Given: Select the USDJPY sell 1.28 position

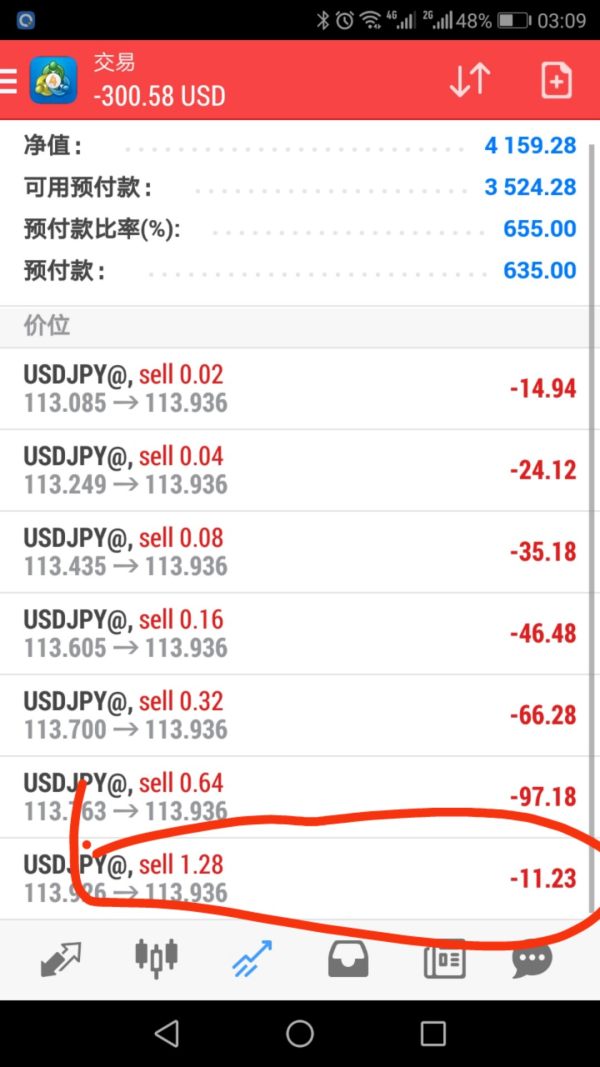Looking at the screenshot, I should (x=298, y=878).
